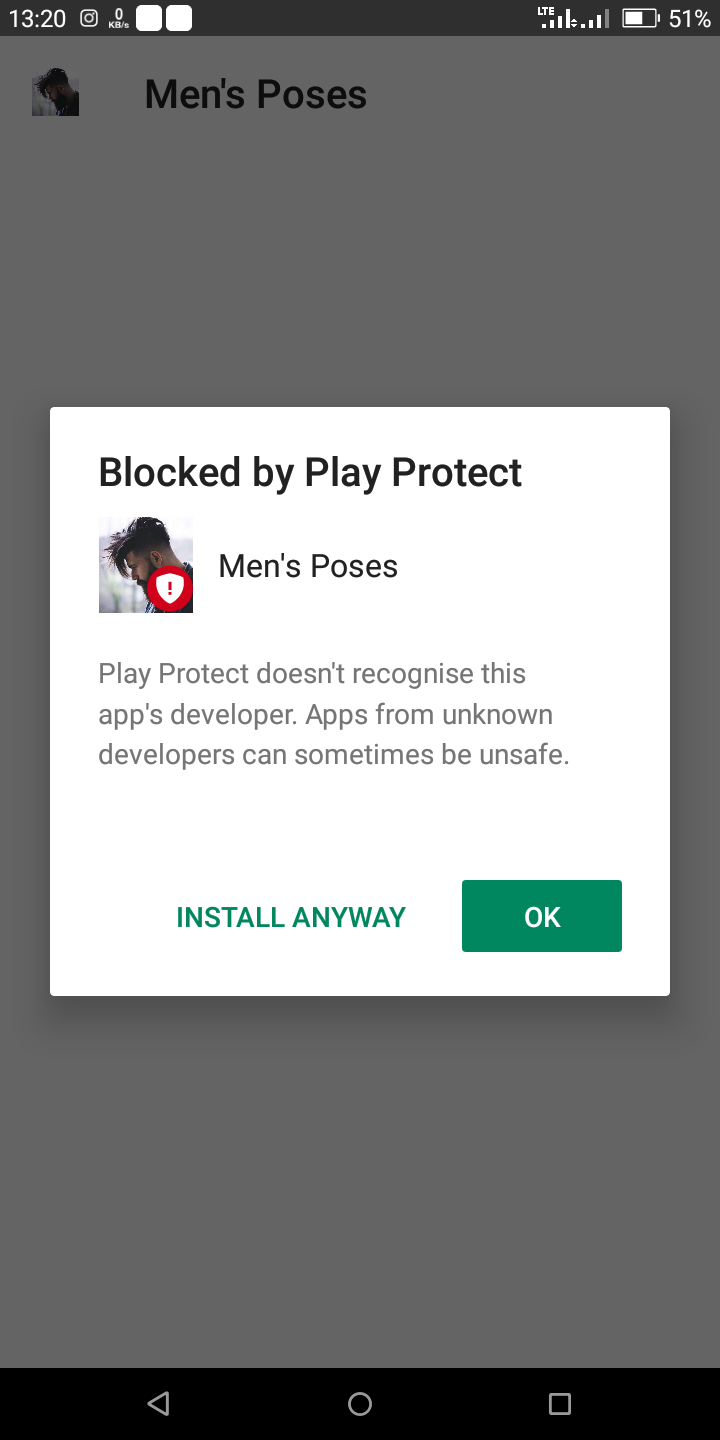Open the recent apps view

pyautogui.click(x=560, y=1404)
